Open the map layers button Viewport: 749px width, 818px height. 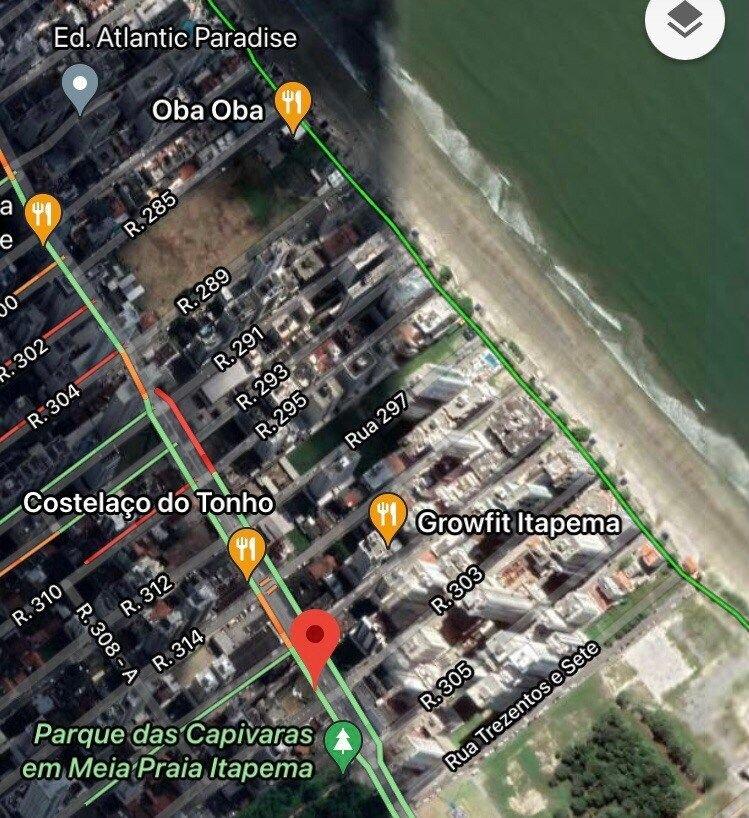685,22
